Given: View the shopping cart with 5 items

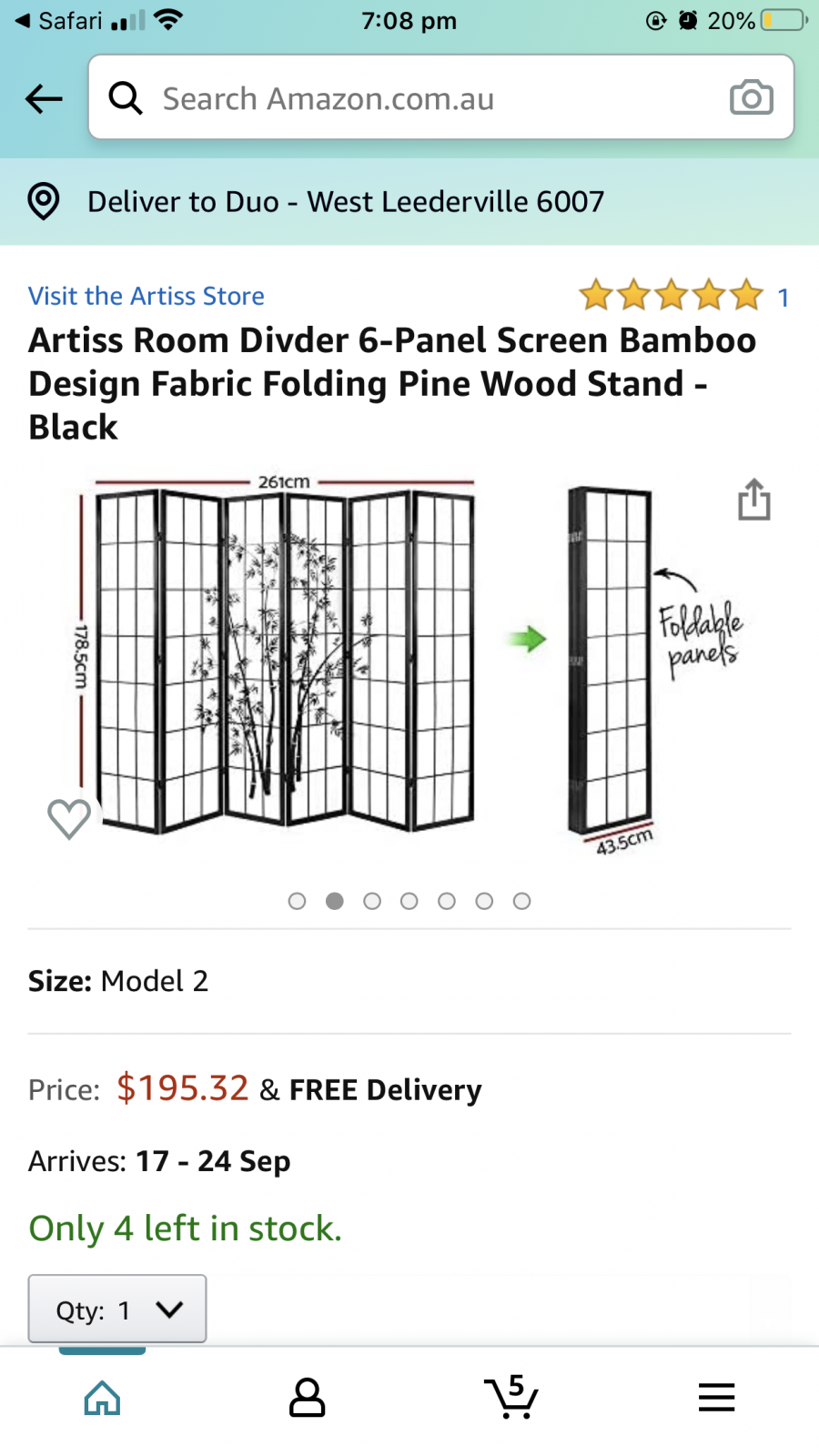Looking at the screenshot, I should tap(511, 1398).
